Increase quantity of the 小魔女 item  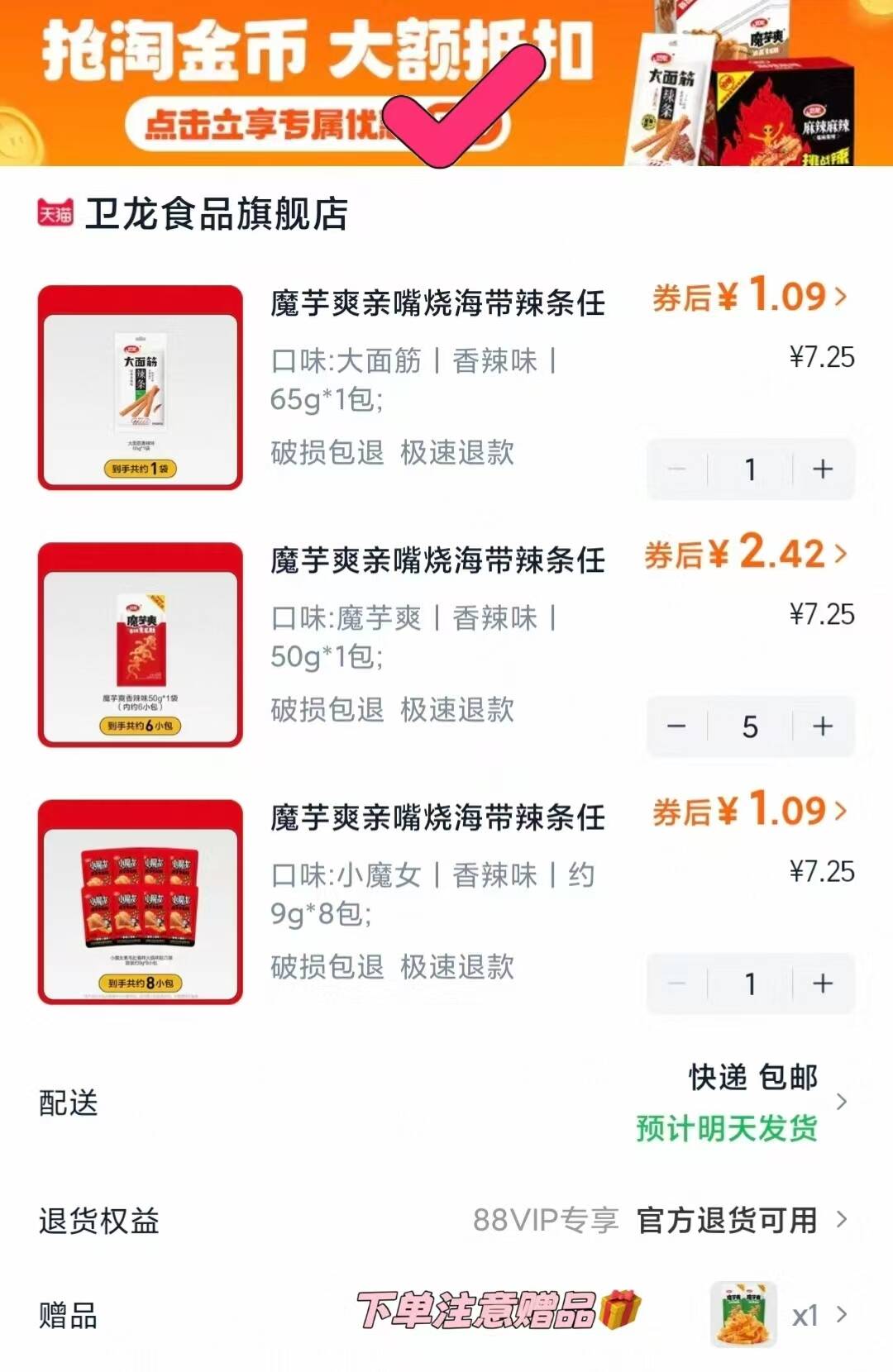(x=821, y=984)
